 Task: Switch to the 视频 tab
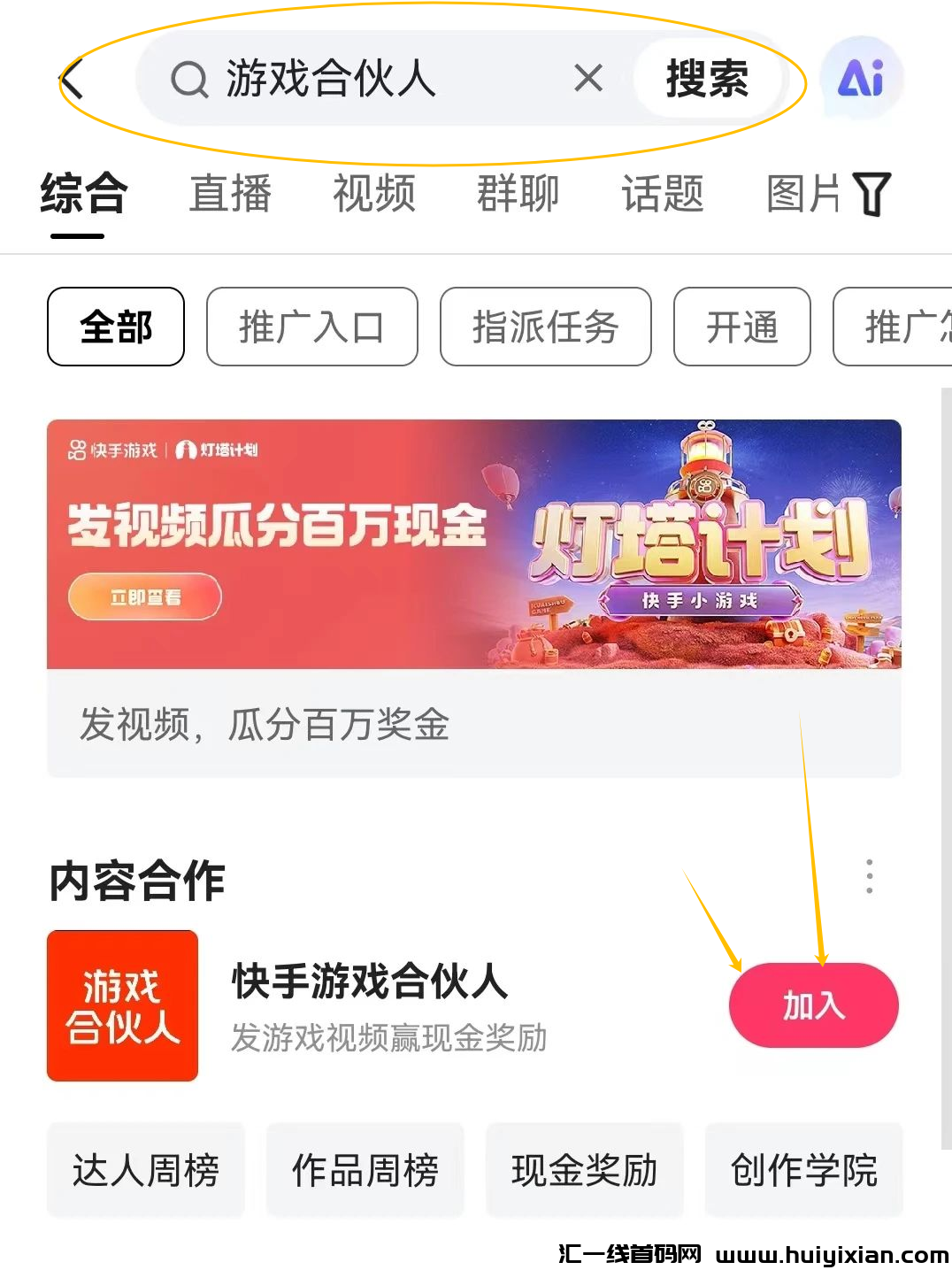(374, 194)
